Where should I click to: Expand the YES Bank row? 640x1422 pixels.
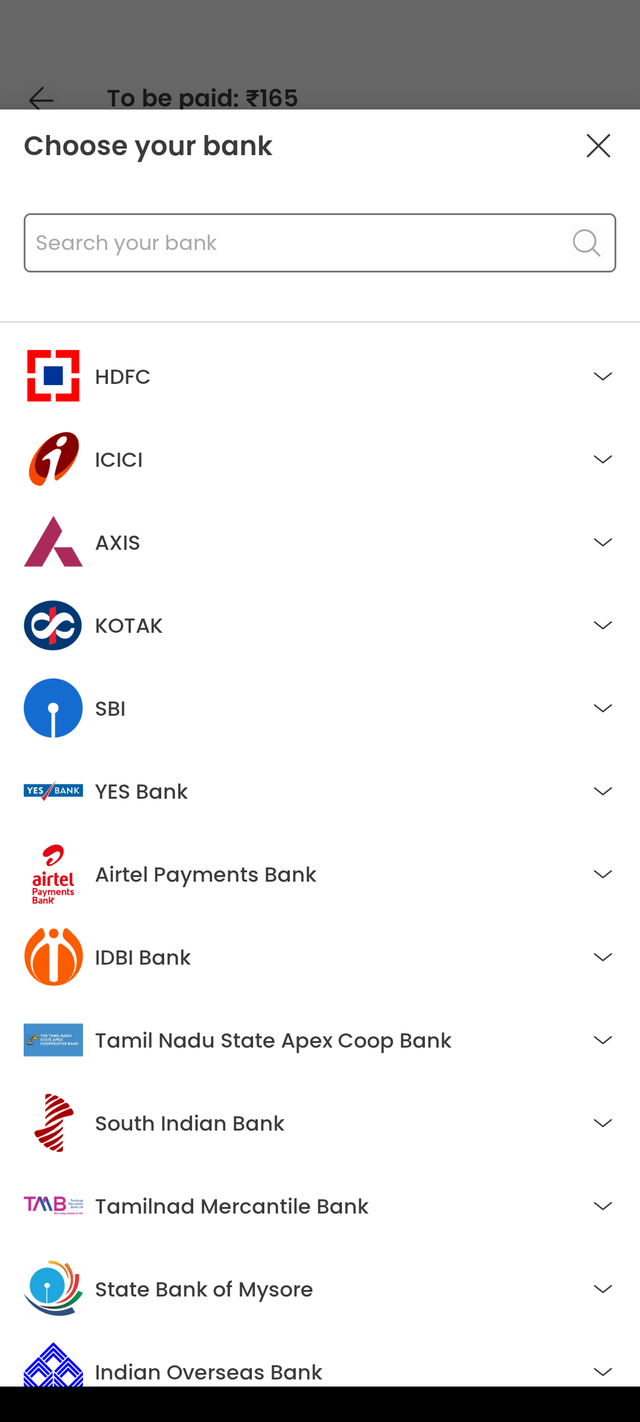pos(602,792)
